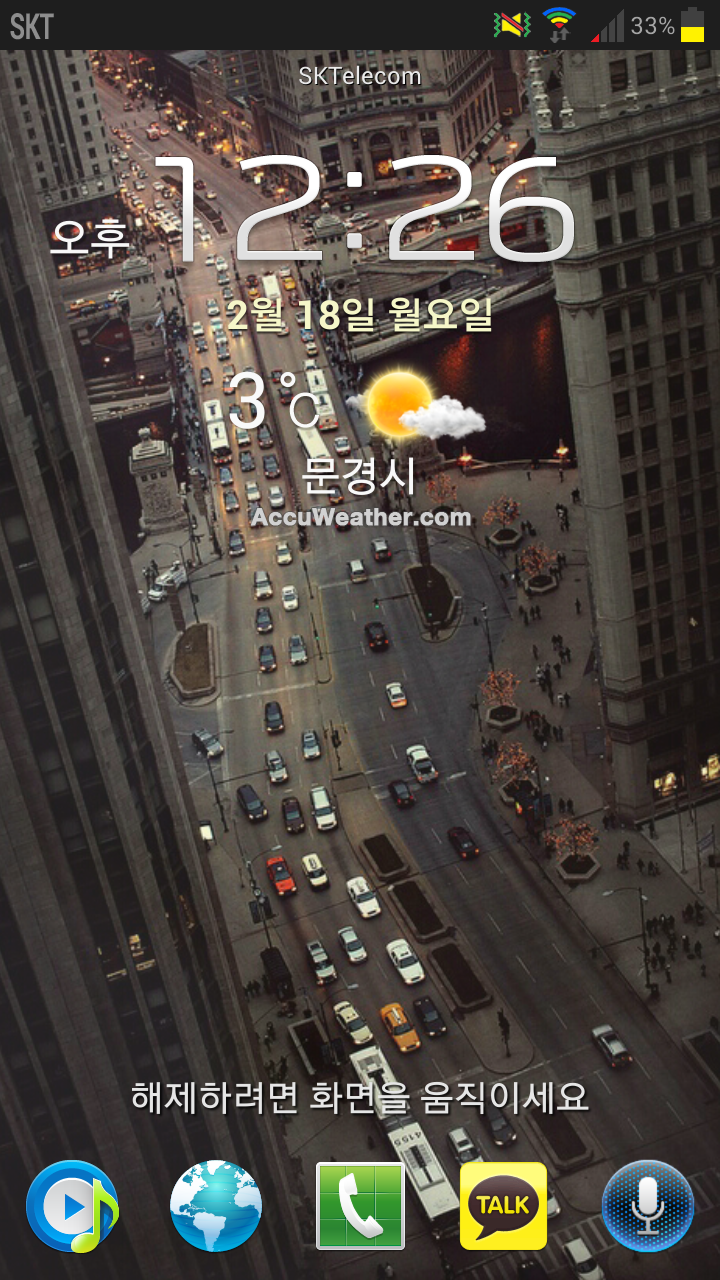Start the voice command microphone shortcut
720x1280 pixels.
coord(647,1205)
